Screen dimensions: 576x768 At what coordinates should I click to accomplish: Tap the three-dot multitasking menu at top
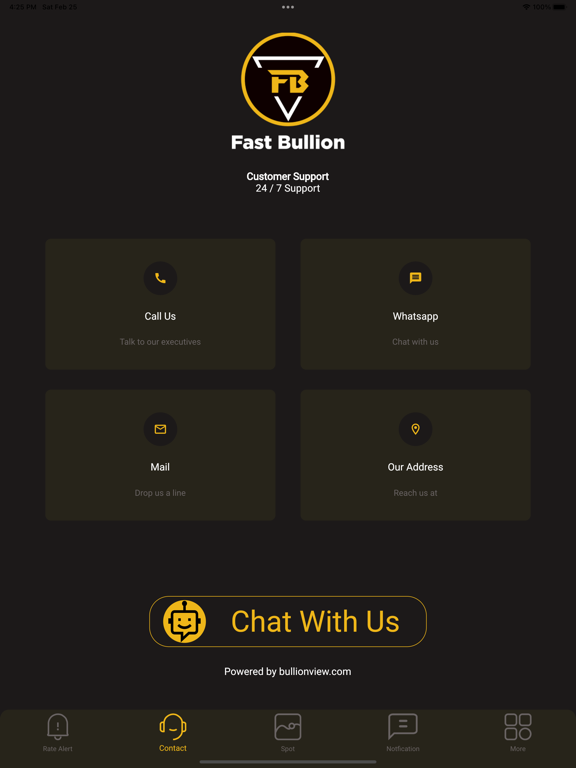(x=288, y=7)
